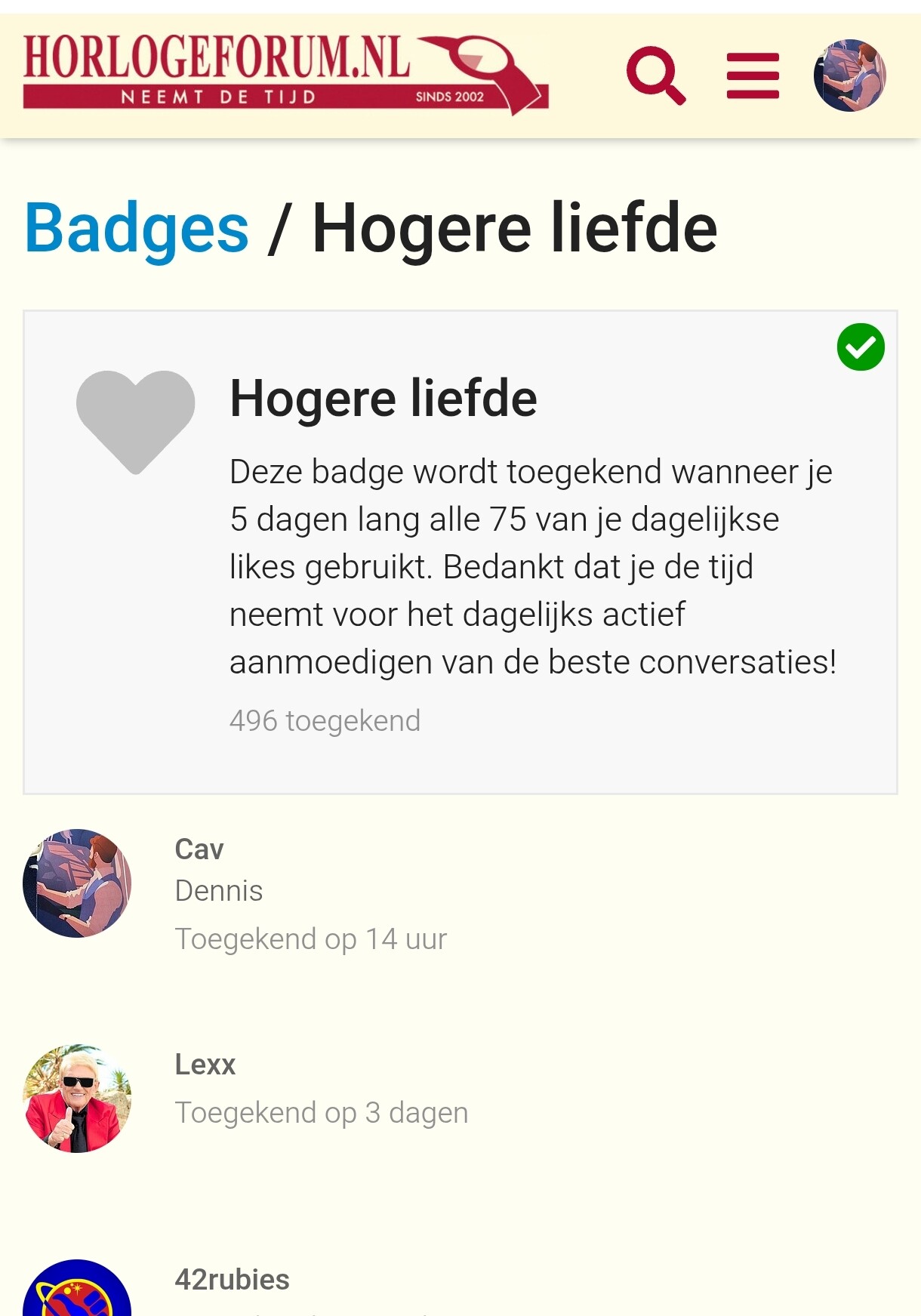Open the Hogere liefde badge title
The height and width of the screenshot is (1316, 921).
[383, 399]
